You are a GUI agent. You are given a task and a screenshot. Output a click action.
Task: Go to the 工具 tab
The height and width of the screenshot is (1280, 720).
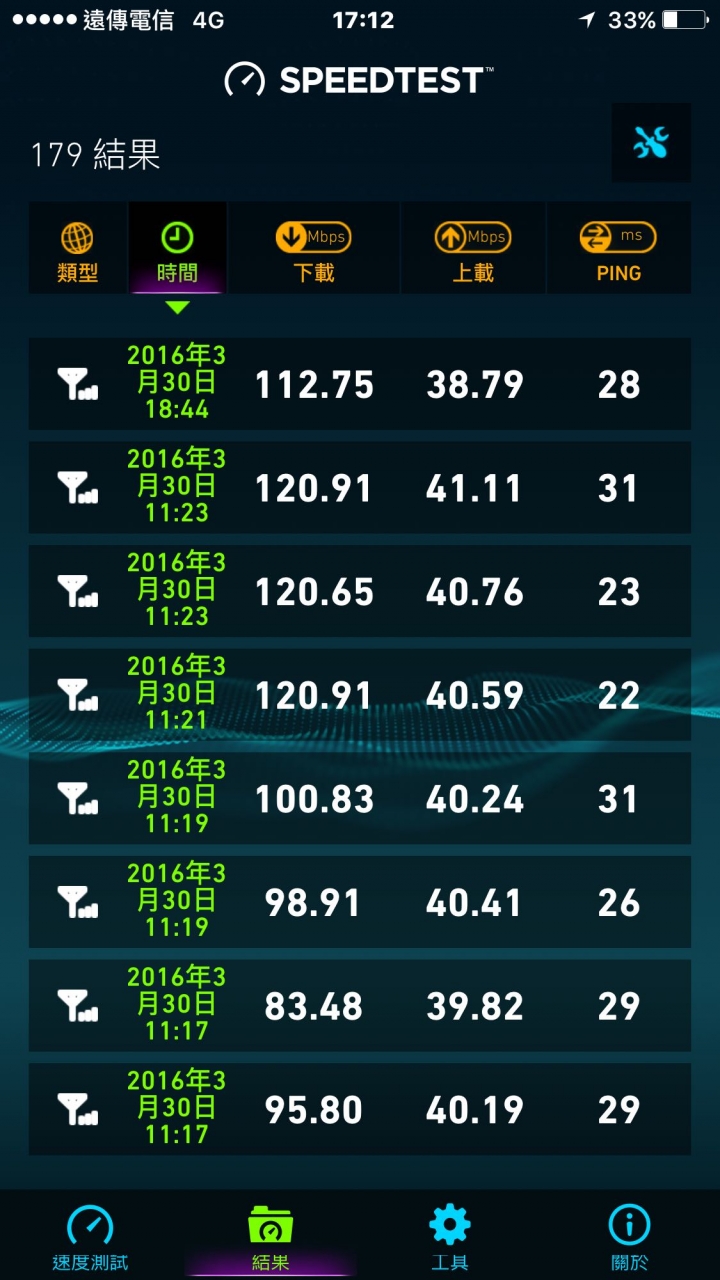tap(450, 1237)
